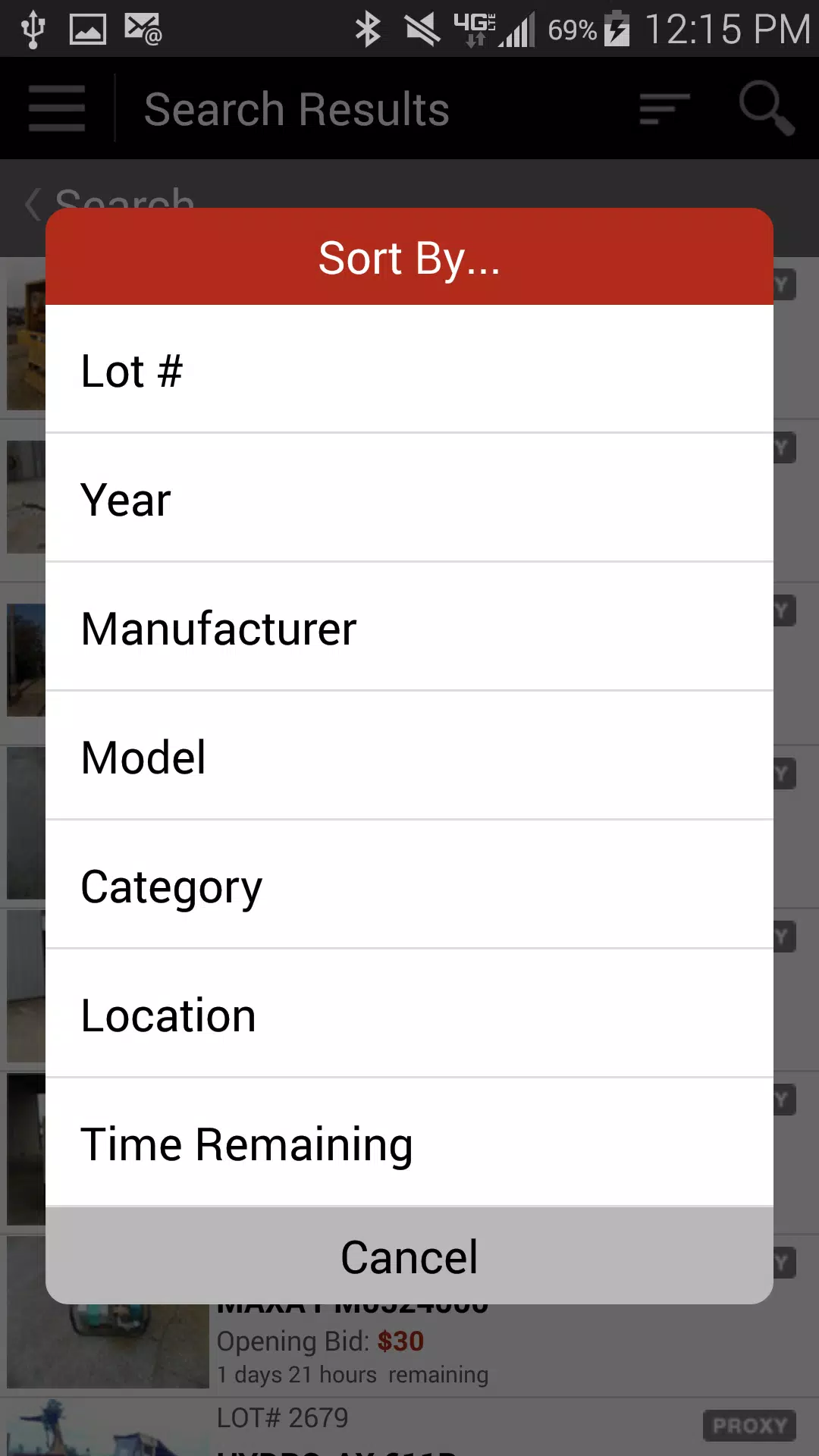Image resolution: width=819 pixels, height=1456 pixels.
Task: Sort by Time Remaining
Action: point(409,1143)
